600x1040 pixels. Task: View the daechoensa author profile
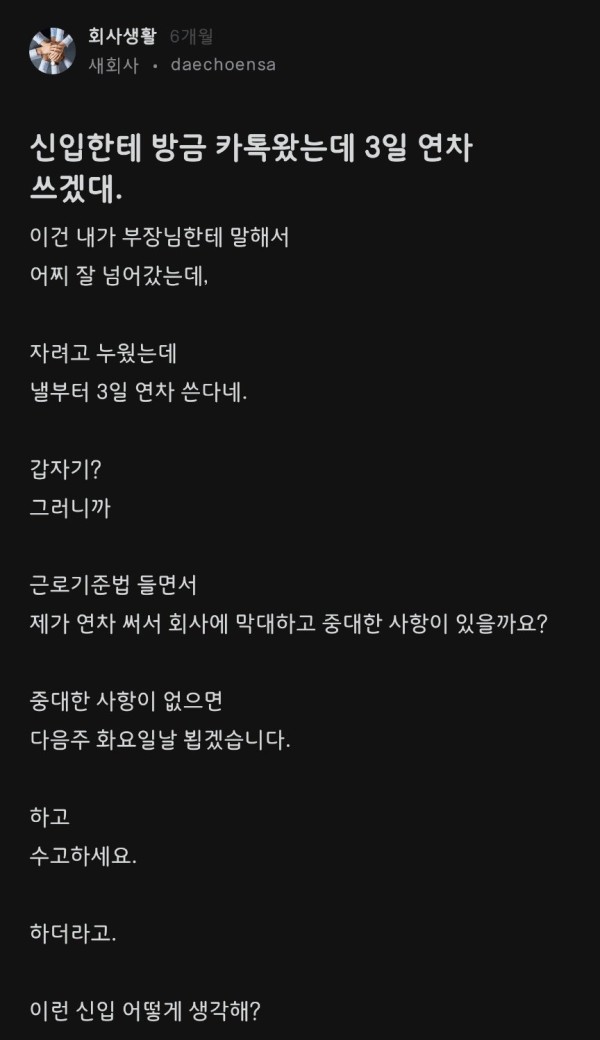click(x=223, y=65)
